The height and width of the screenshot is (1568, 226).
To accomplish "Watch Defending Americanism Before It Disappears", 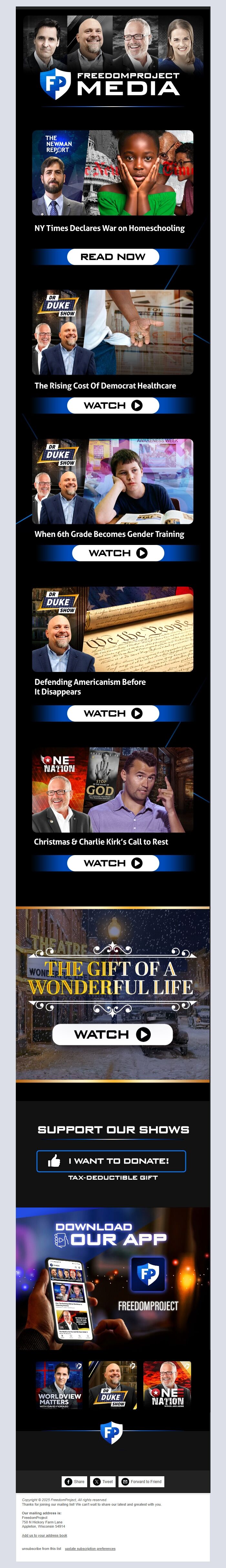I will pyautogui.click(x=113, y=713).
